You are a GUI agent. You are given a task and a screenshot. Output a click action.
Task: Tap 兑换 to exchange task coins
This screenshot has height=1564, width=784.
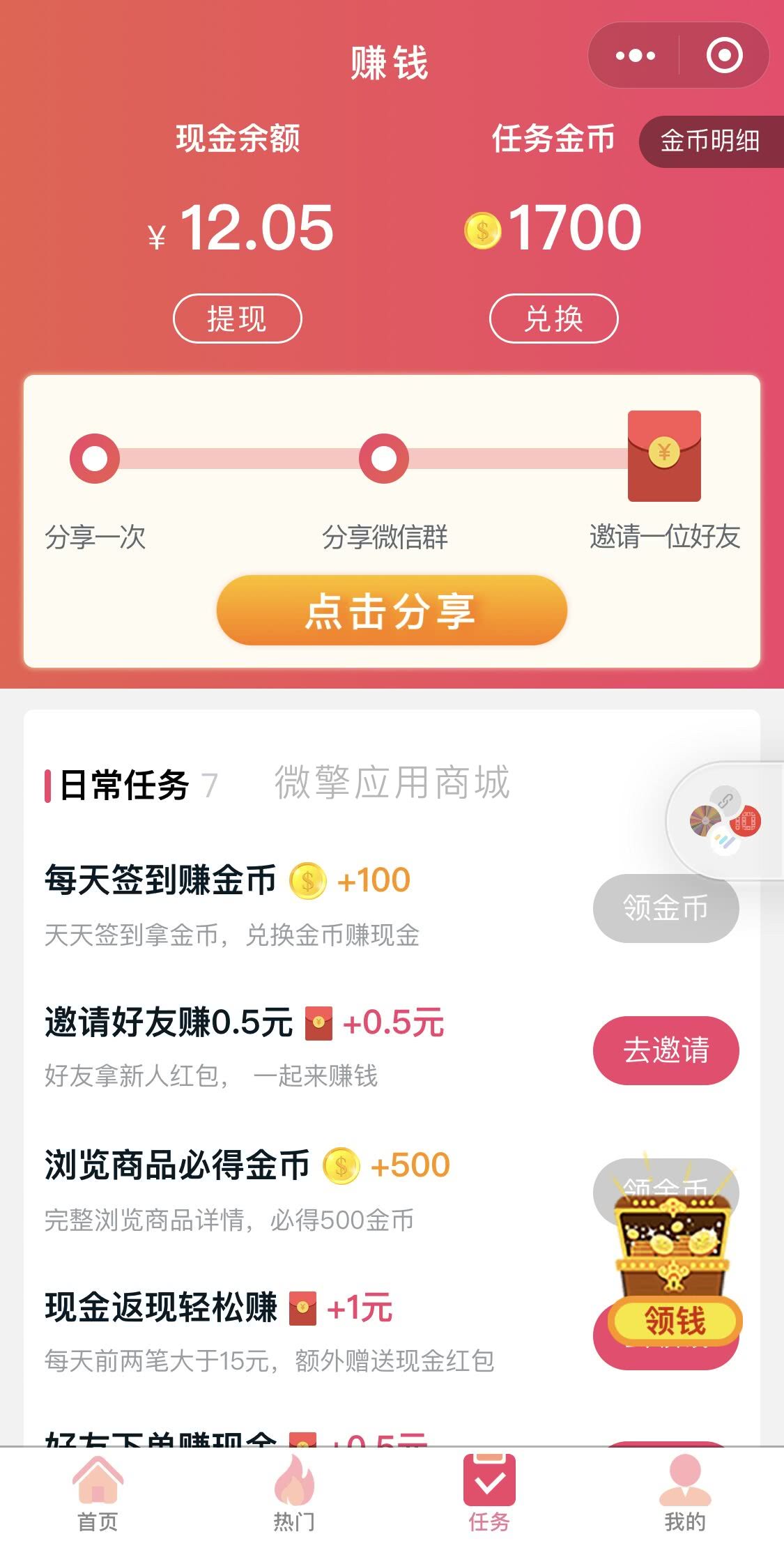553,319
